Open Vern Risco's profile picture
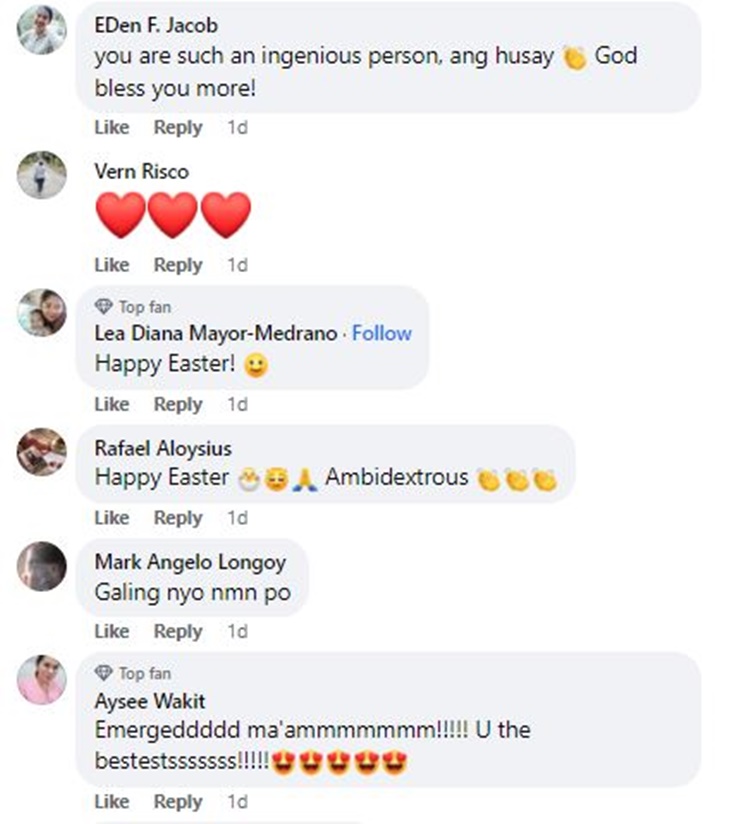The width and height of the screenshot is (750, 824). tap(42, 175)
